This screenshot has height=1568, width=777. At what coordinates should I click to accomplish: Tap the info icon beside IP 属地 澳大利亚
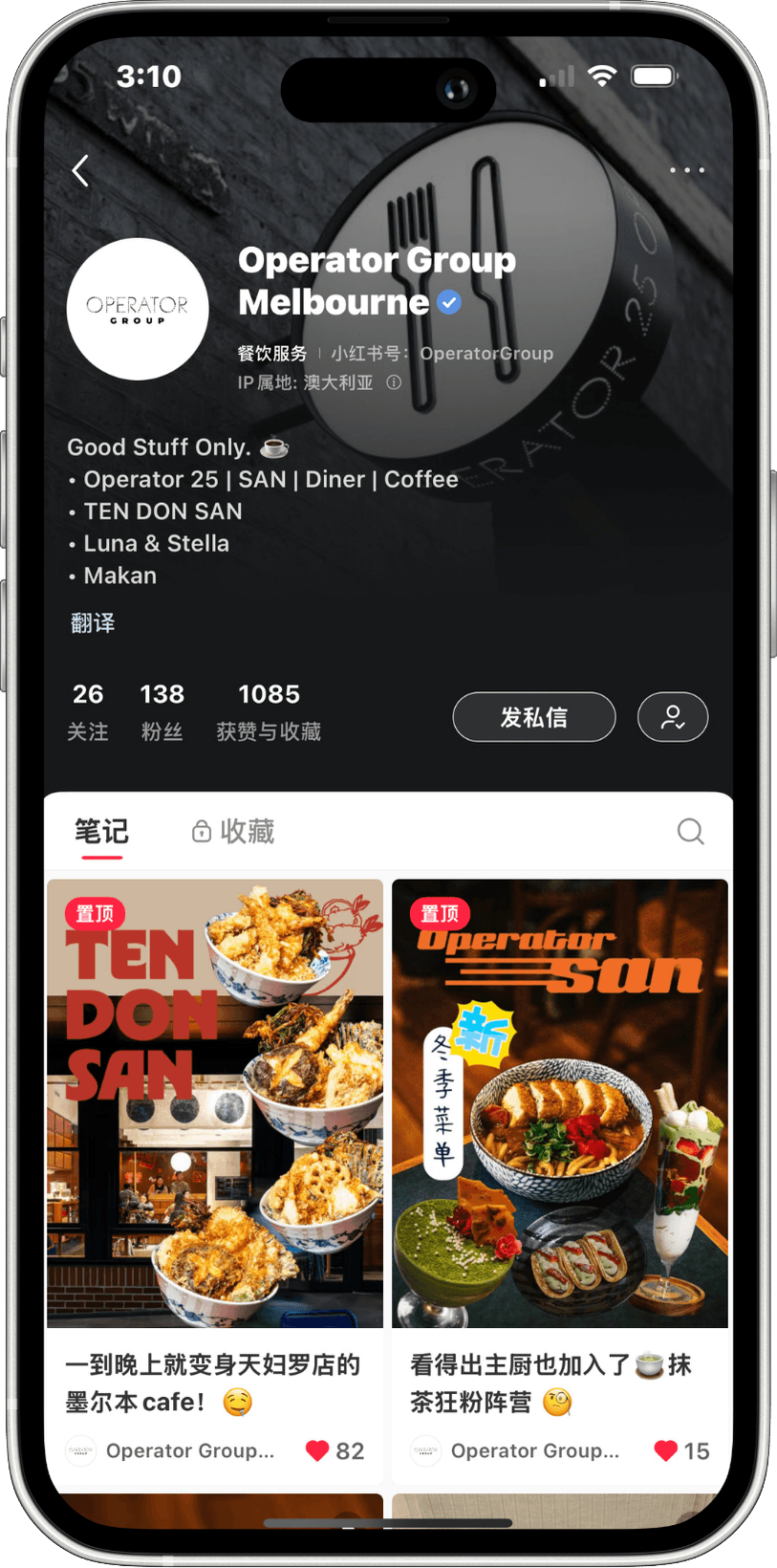pyautogui.click(x=393, y=382)
